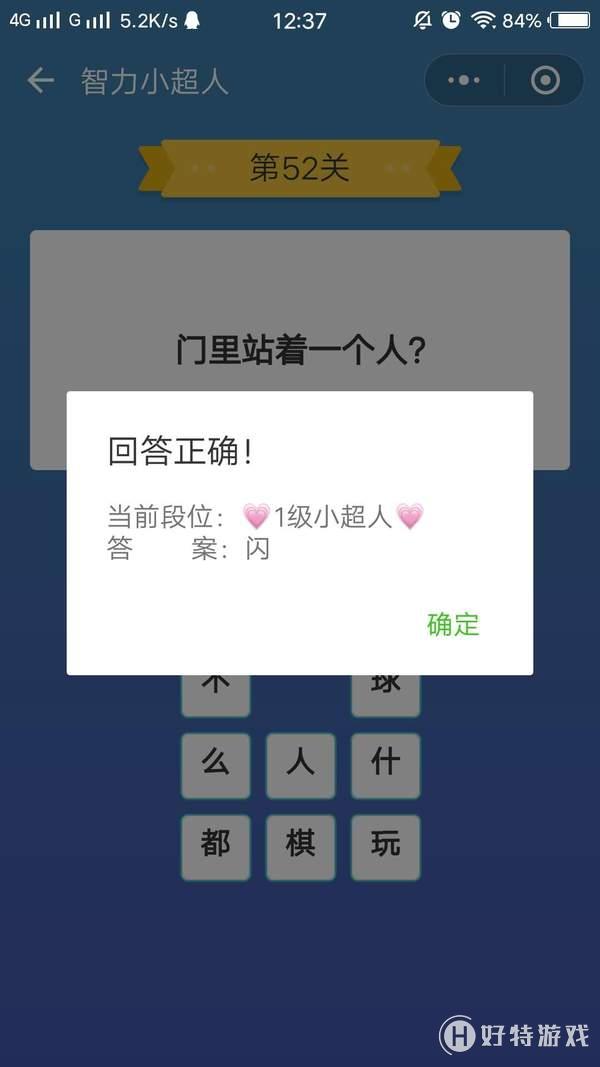The image size is (600, 1067).
Task: Tap the character tile 都
Action: 215,846
